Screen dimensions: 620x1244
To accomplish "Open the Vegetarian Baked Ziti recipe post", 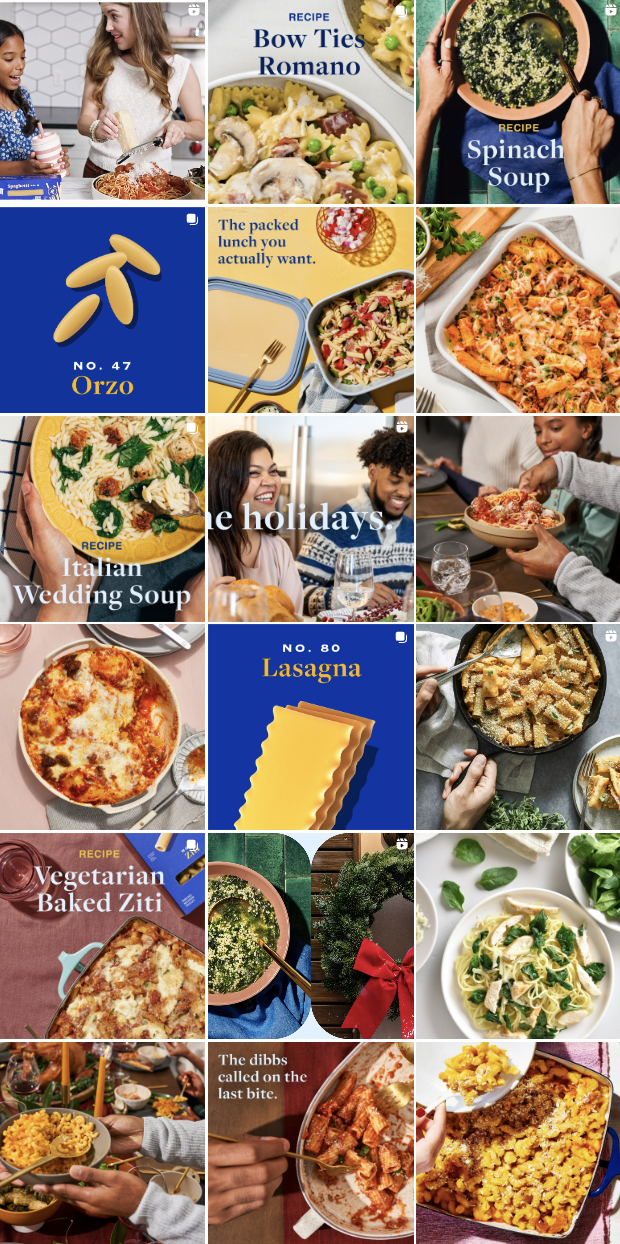I will 102,936.
